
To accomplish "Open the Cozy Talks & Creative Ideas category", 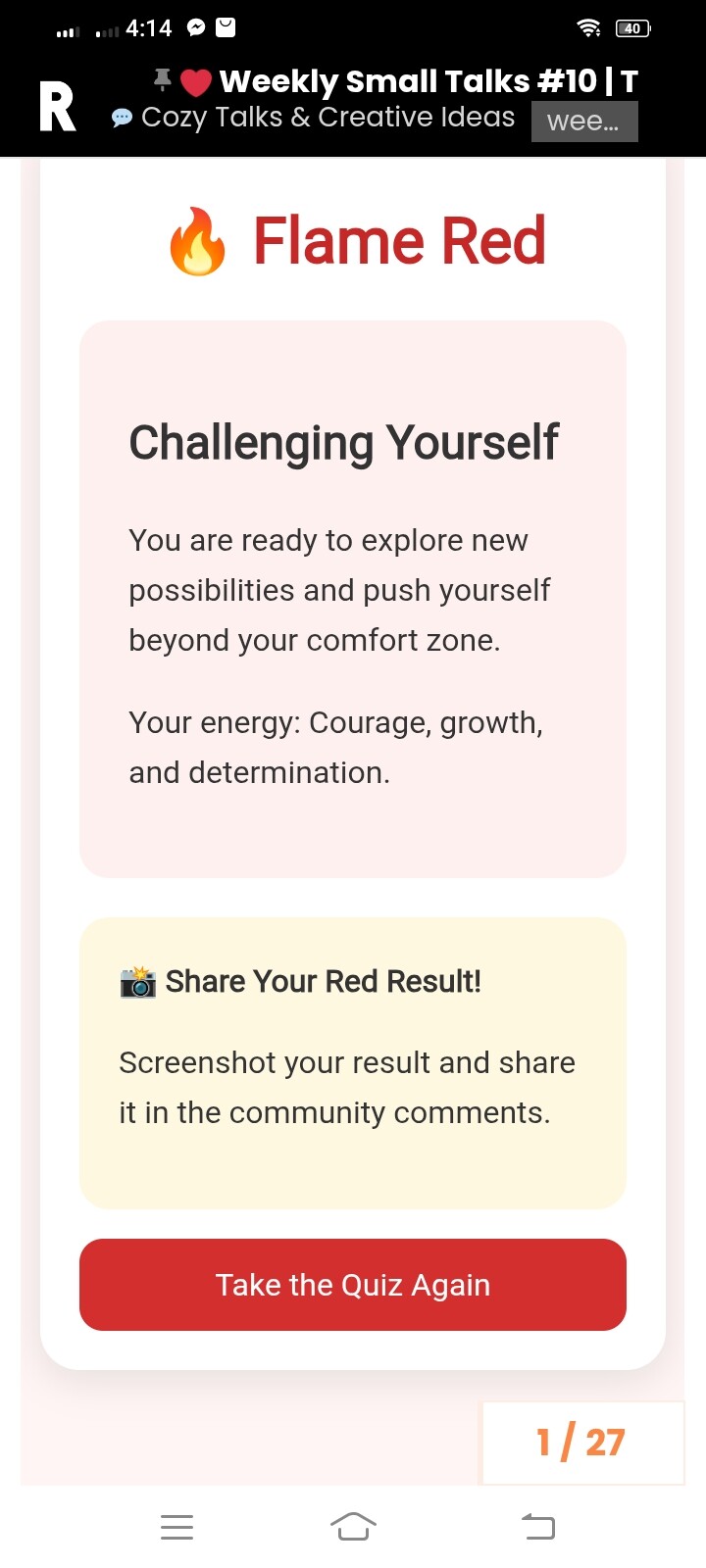I will point(314,118).
